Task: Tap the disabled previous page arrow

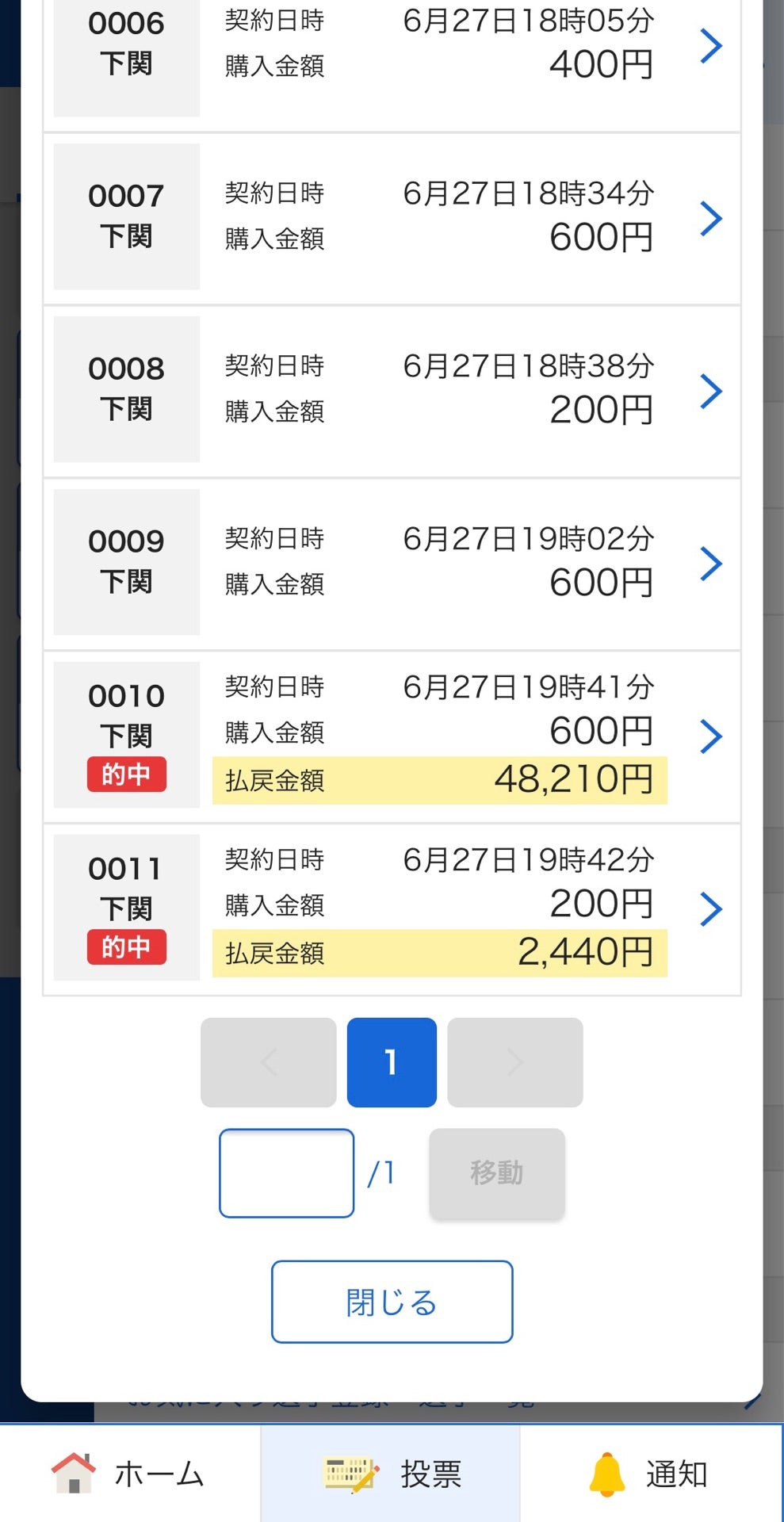Action: pos(268,1061)
